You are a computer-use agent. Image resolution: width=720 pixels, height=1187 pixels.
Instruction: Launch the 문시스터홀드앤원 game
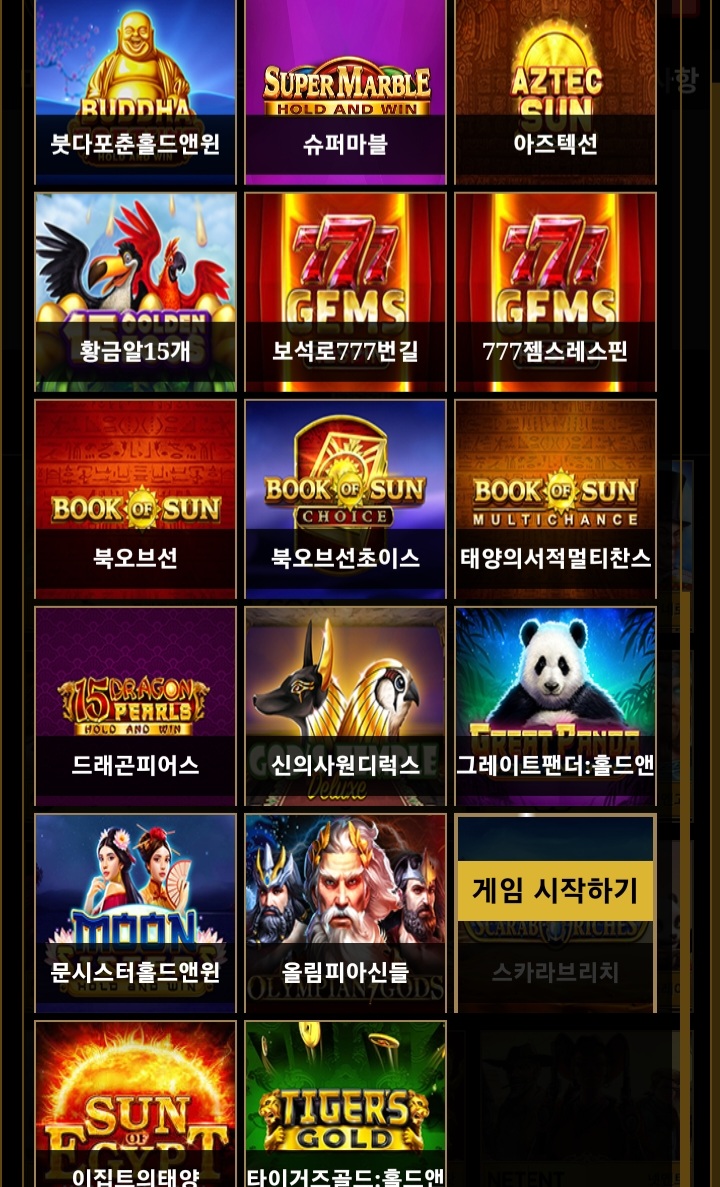pyautogui.click(x=135, y=913)
